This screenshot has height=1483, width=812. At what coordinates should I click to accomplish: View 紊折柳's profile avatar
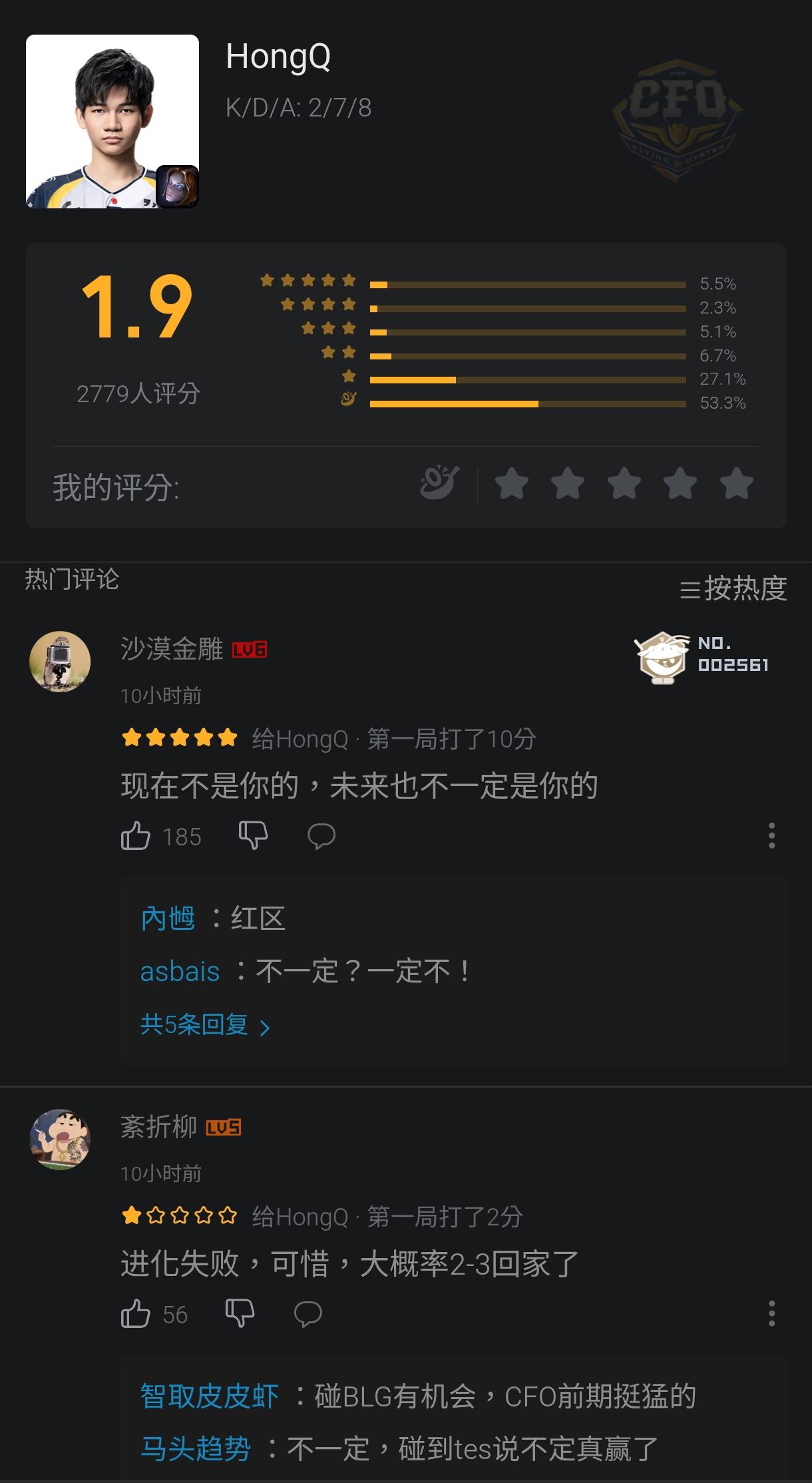pyautogui.click(x=60, y=1140)
